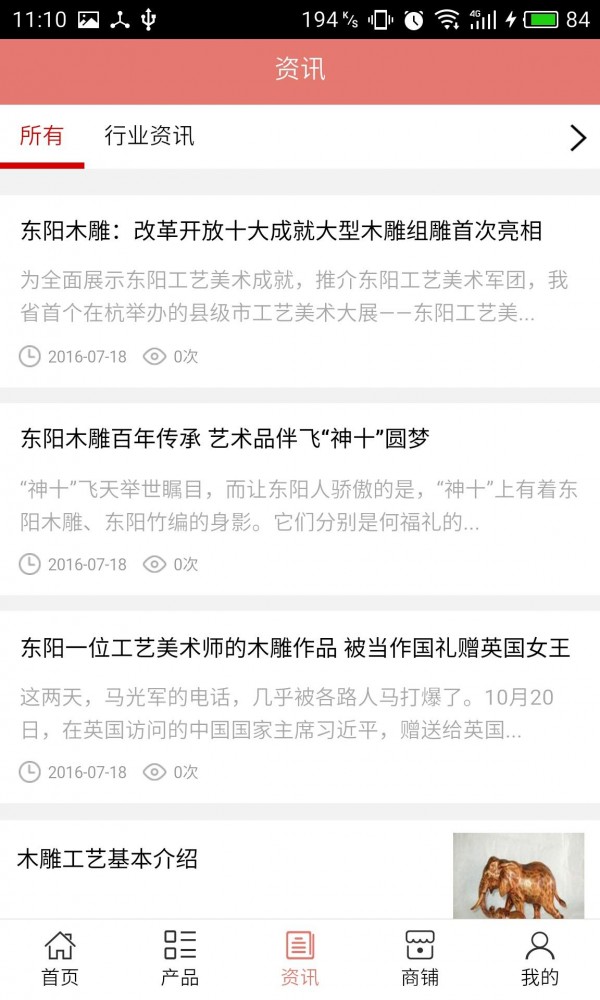Screen dimensions: 600x1000
Task: Select the 资讯 bottom tab
Action: [x=300, y=959]
